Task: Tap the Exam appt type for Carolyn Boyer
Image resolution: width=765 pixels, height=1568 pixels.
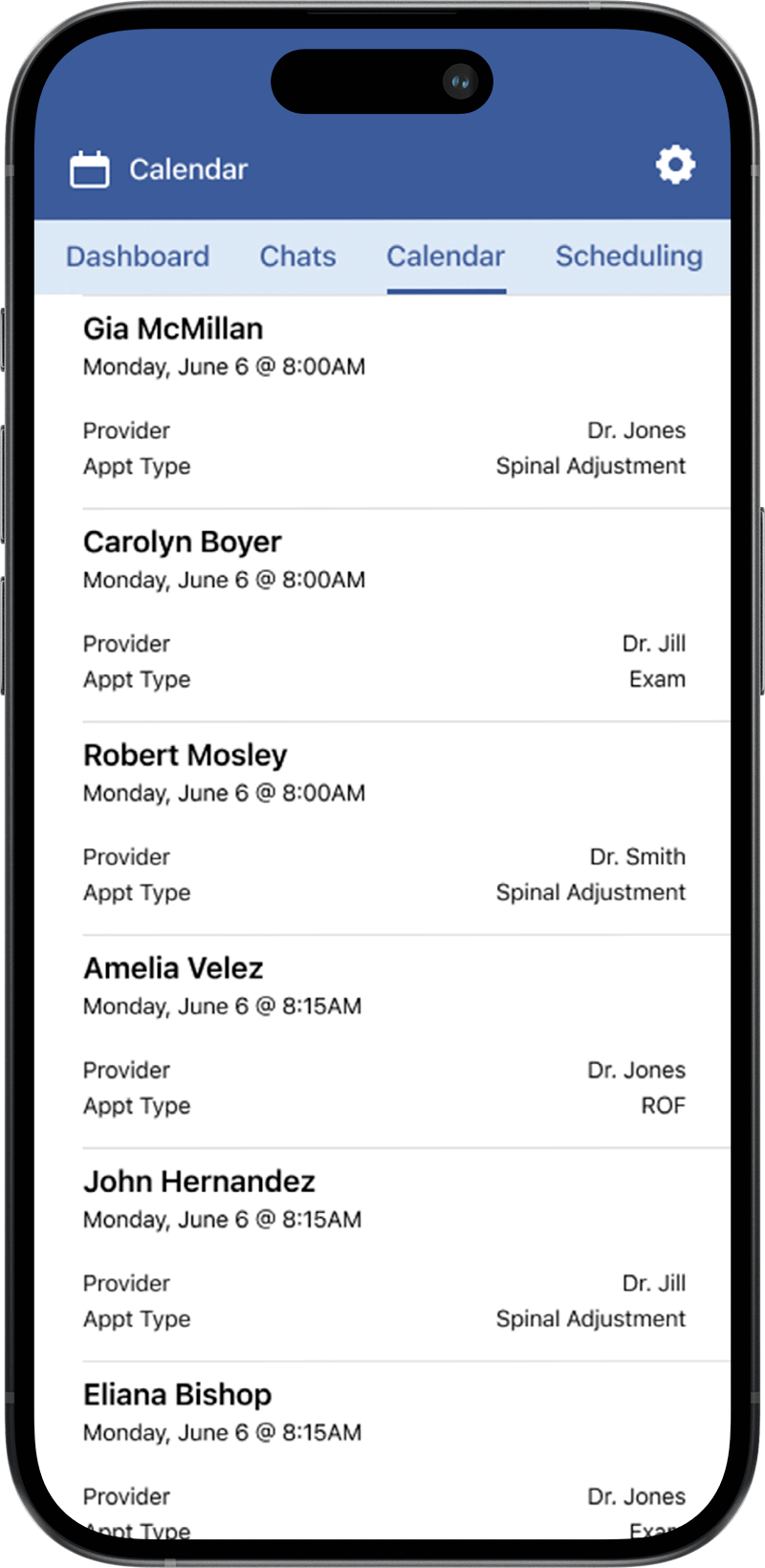Action: (658, 679)
